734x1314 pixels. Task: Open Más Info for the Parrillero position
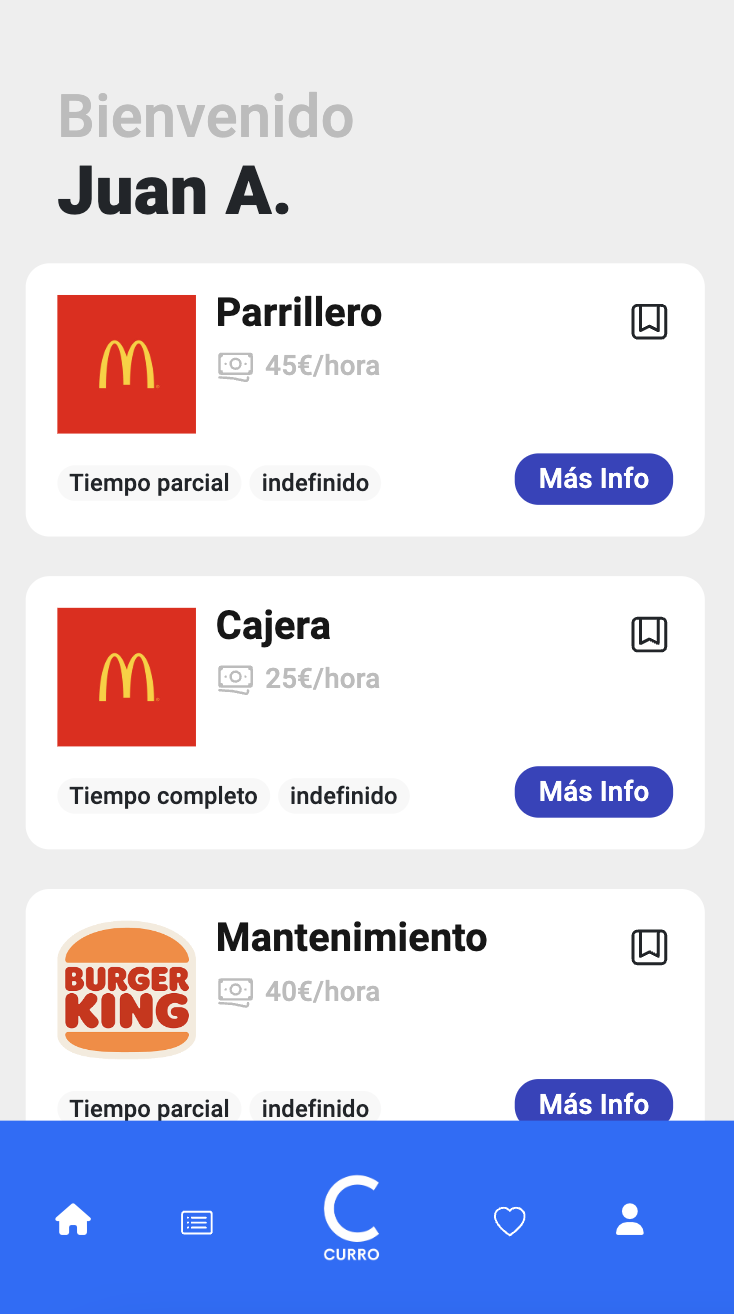click(x=593, y=479)
